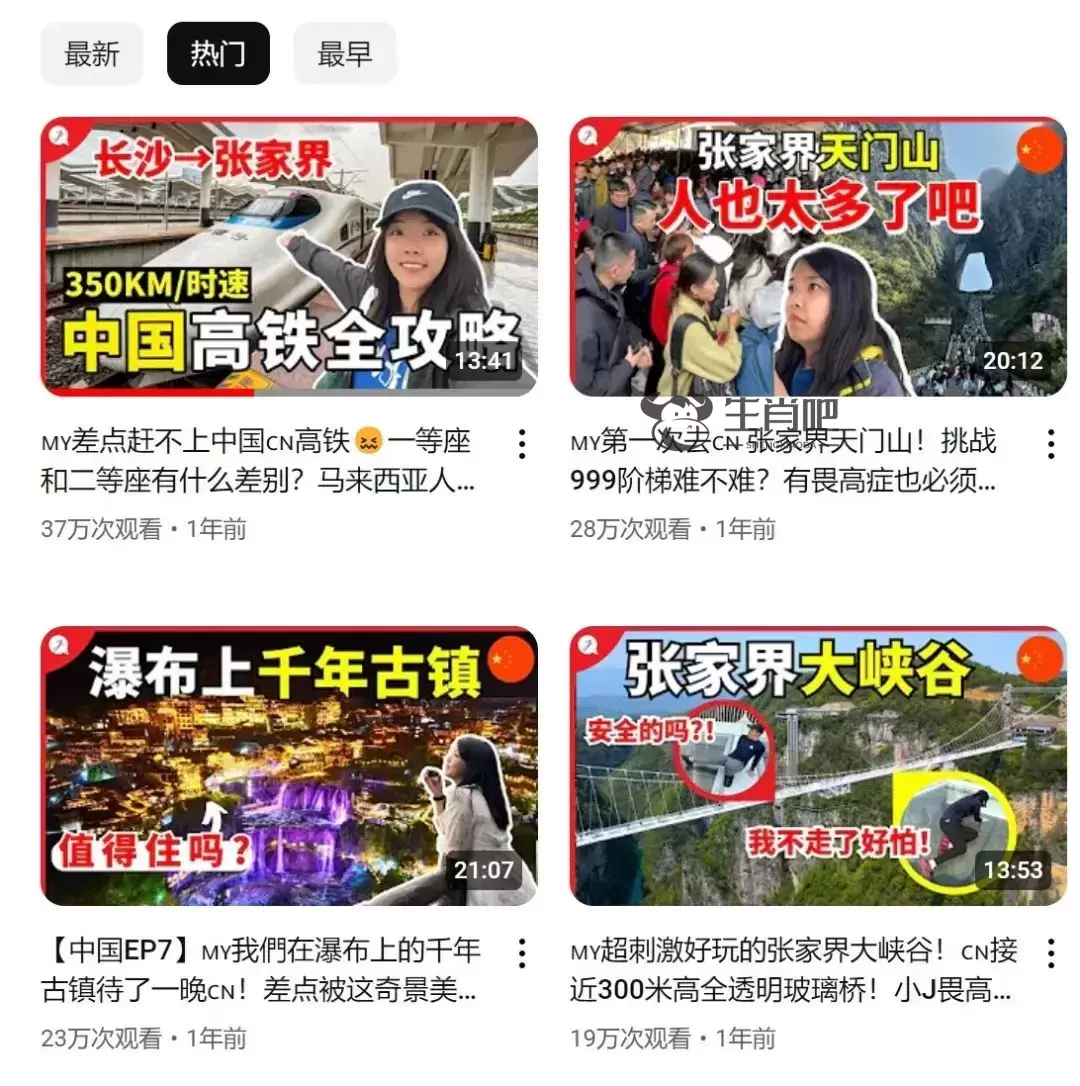Select the 最新 sort chip
The height and width of the screenshot is (1086, 1080).
point(92,54)
